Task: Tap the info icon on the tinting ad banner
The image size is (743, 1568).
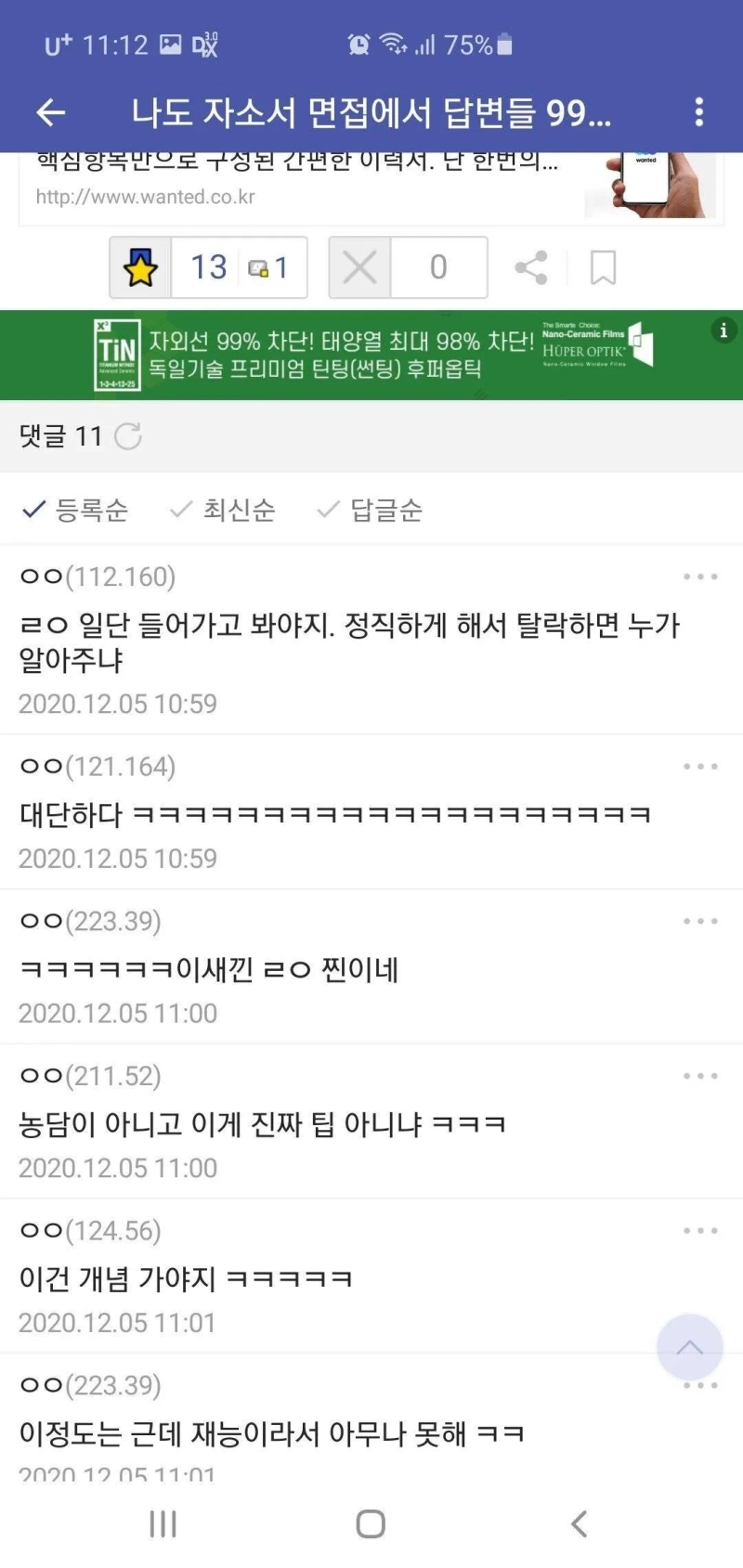Action: tap(723, 330)
